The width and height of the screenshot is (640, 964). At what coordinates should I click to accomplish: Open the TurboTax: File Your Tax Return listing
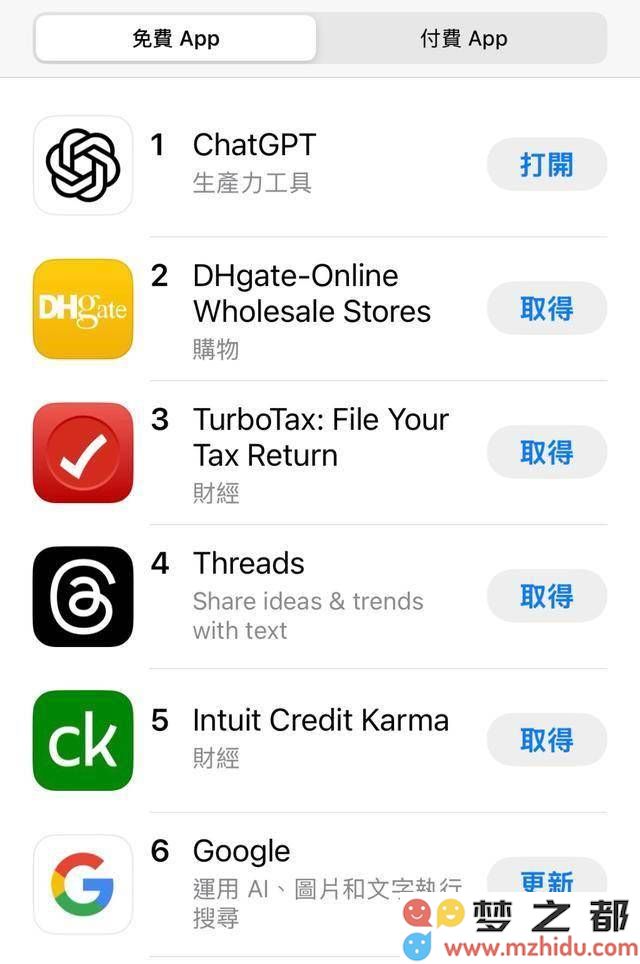[x=320, y=437]
